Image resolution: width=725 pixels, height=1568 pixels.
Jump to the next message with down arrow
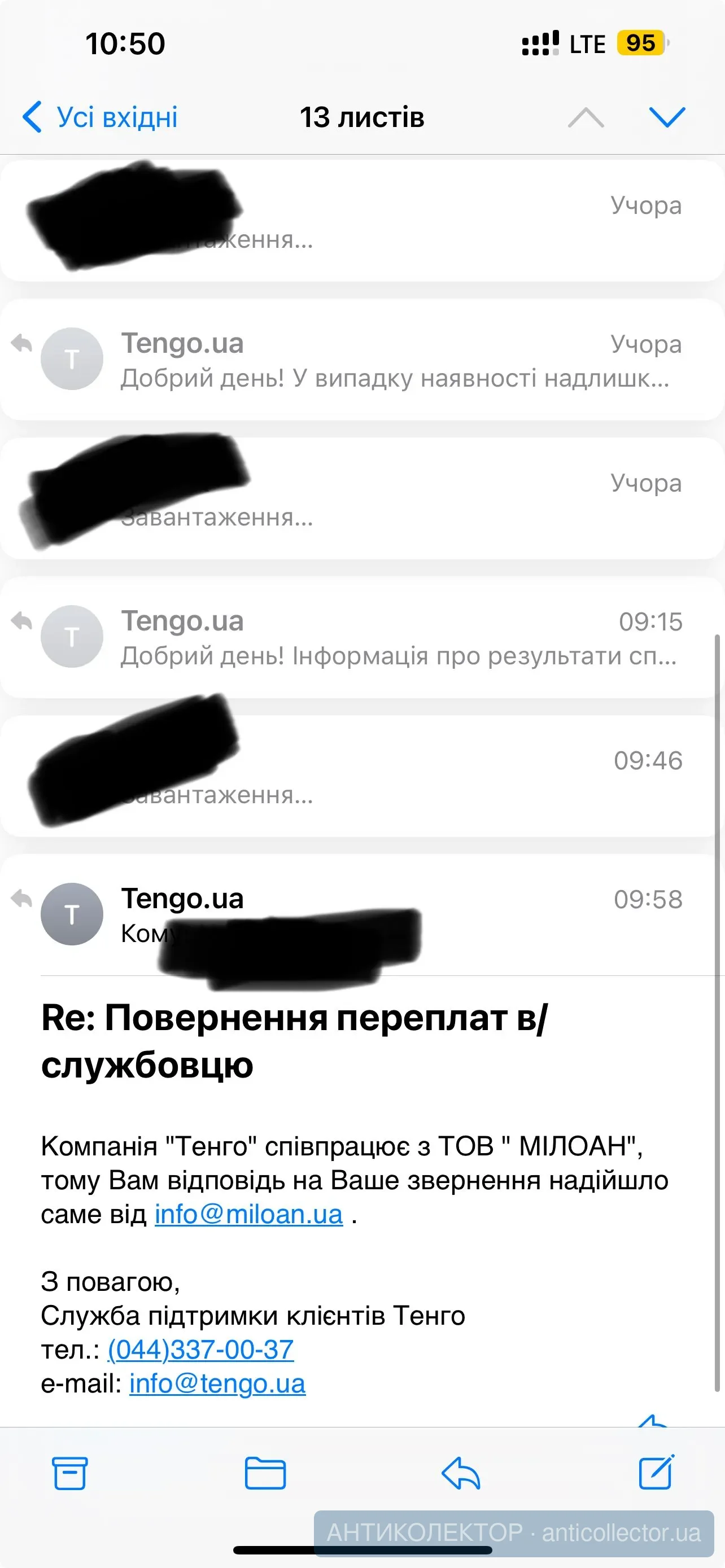click(x=667, y=117)
